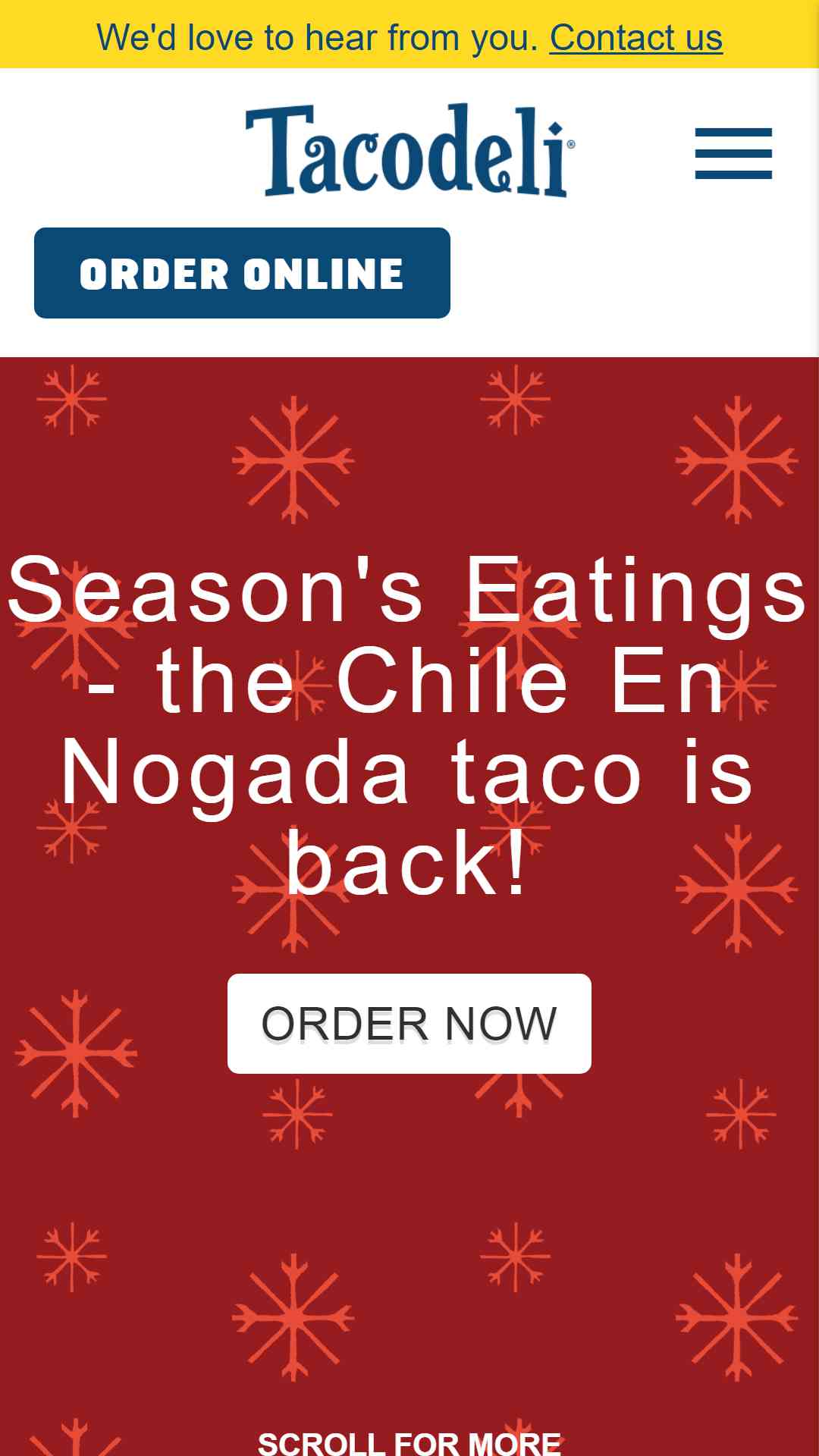819x1456 pixels.
Task: Open the Tacodeli logo home link
Action: pyautogui.click(x=409, y=150)
